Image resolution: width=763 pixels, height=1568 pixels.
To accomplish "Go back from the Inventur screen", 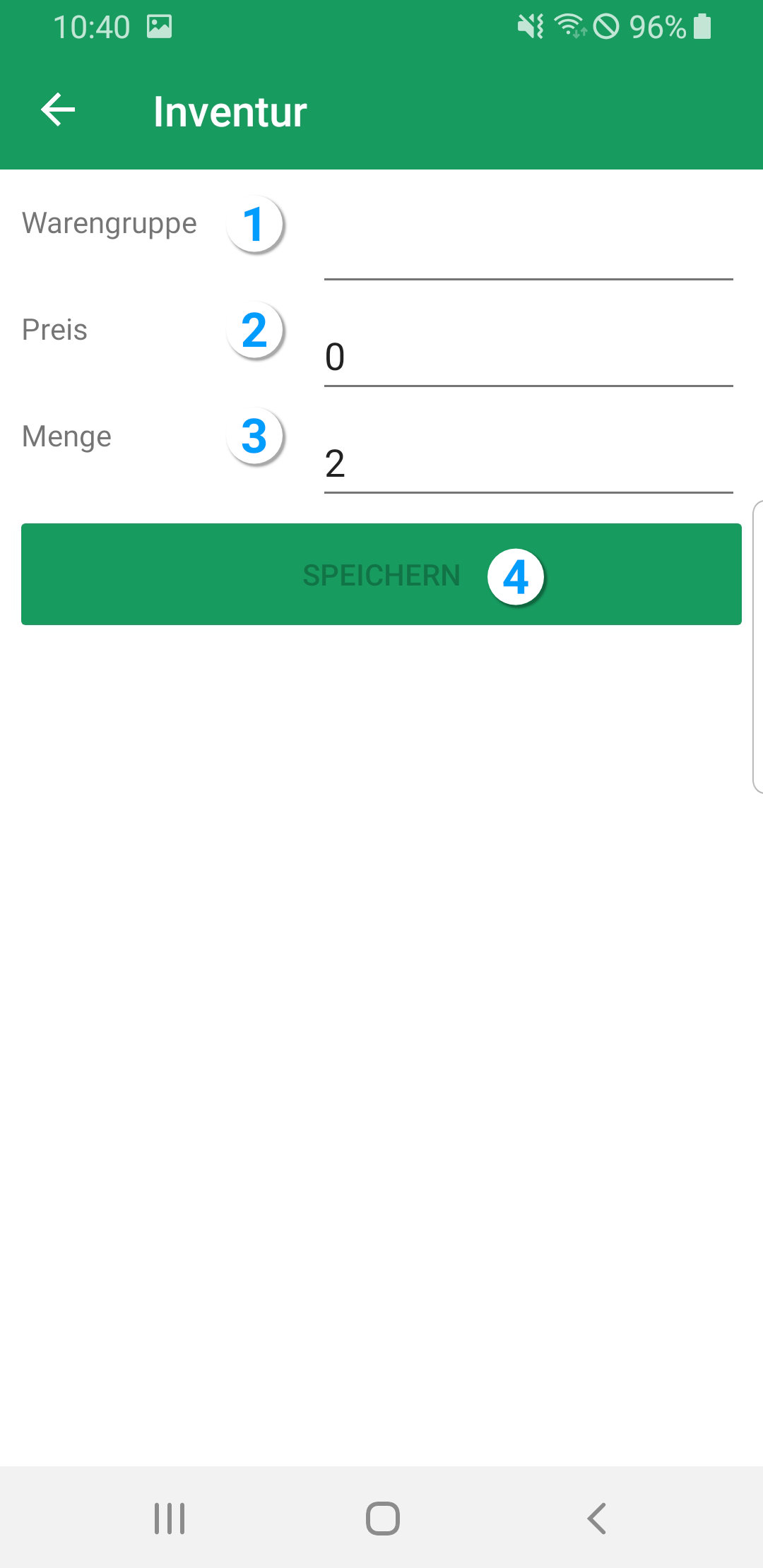I will point(58,110).
